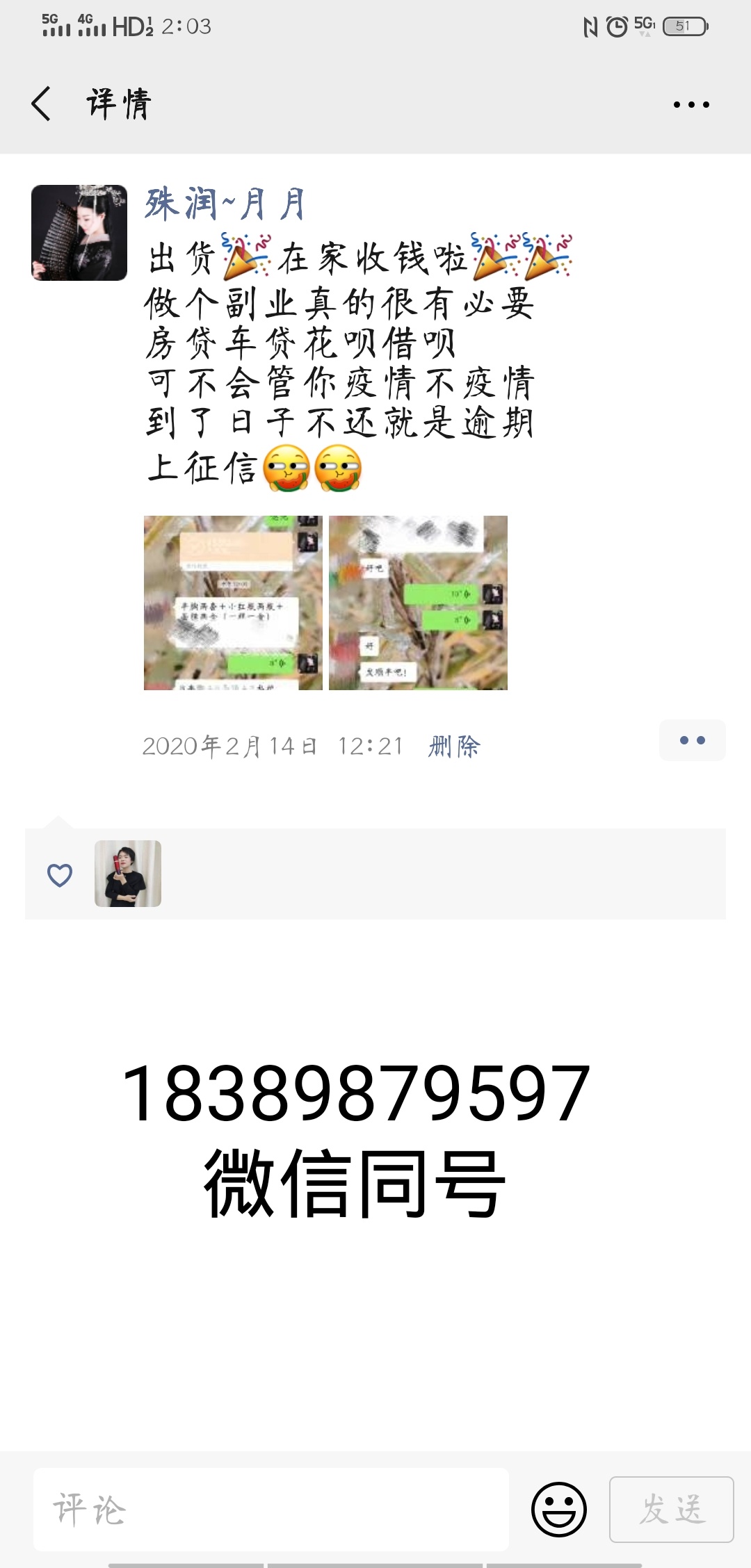Open the two-dot like and comment button
The height and width of the screenshot is (1568, 751).
click(692, 740)
